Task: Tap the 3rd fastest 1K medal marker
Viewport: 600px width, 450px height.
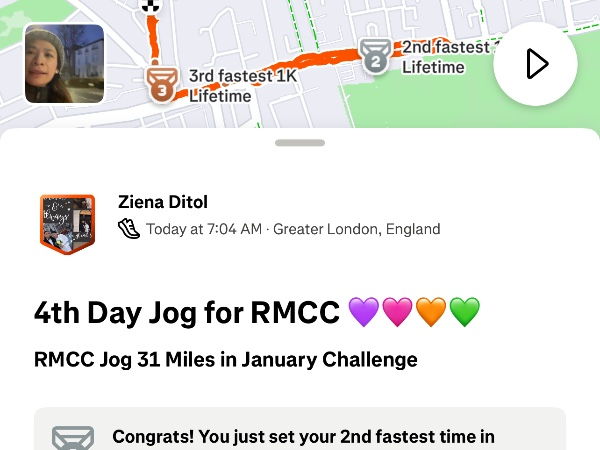Action: [161, 83]
